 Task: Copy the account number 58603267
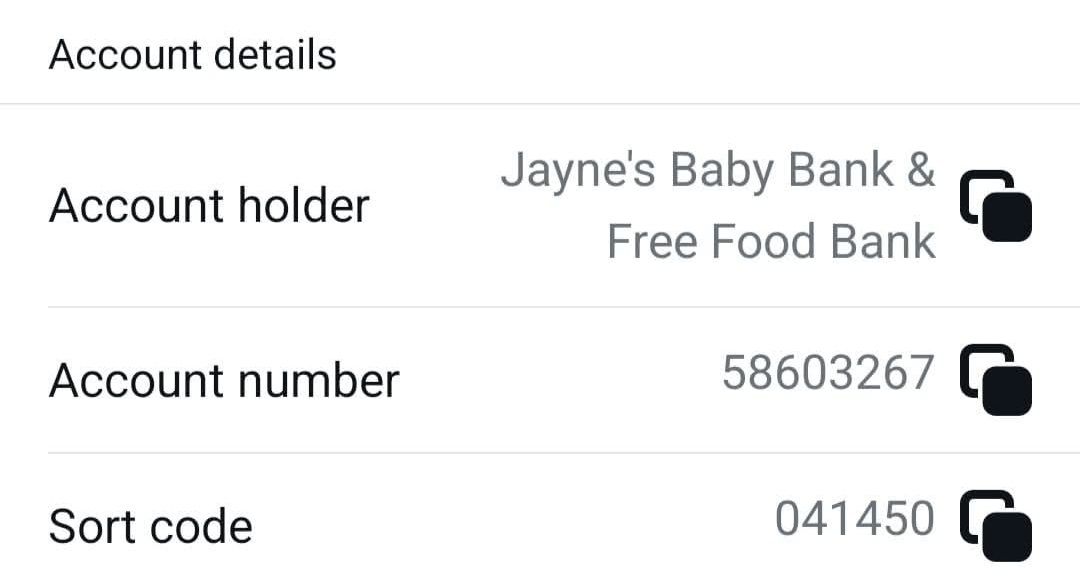(x=996, y=380)
